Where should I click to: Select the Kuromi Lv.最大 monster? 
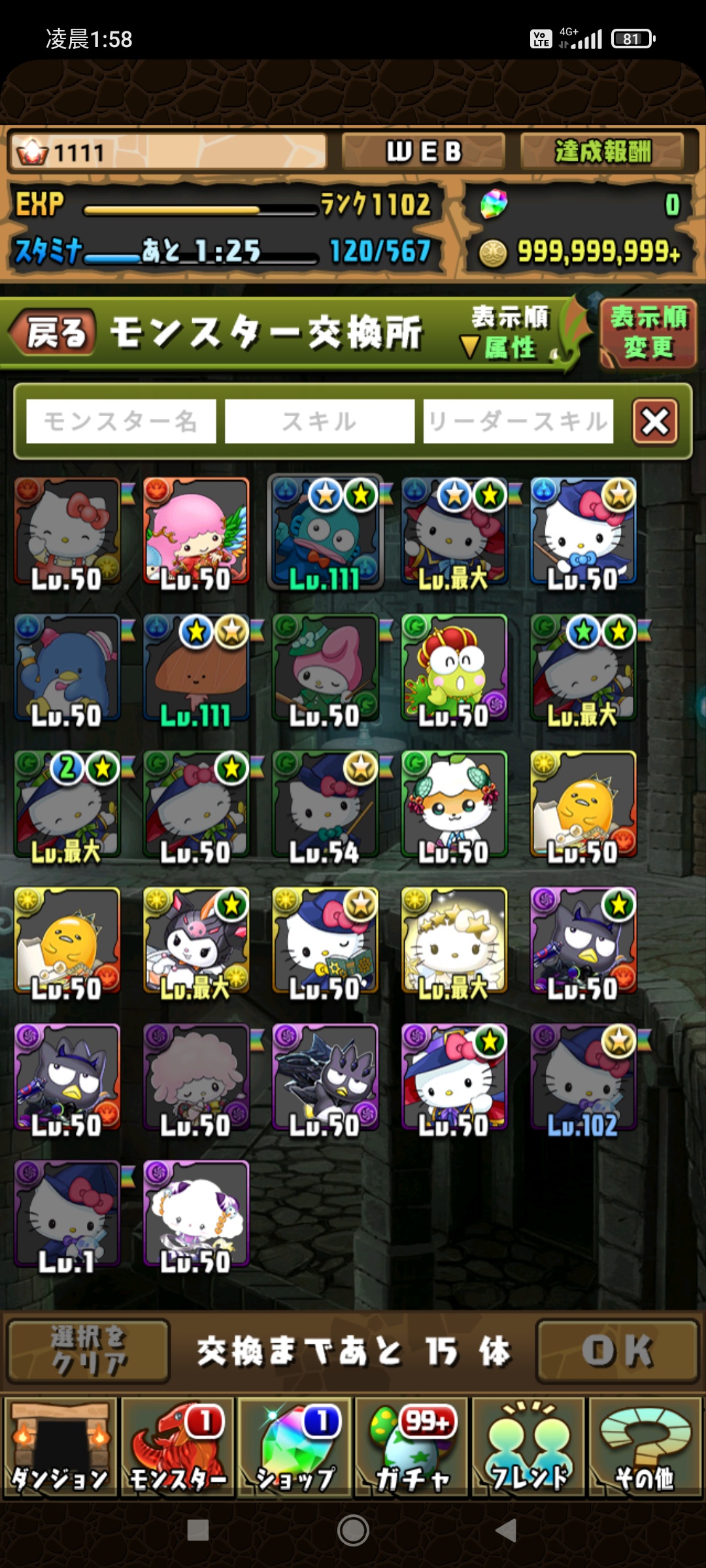[x=196, y=943]
